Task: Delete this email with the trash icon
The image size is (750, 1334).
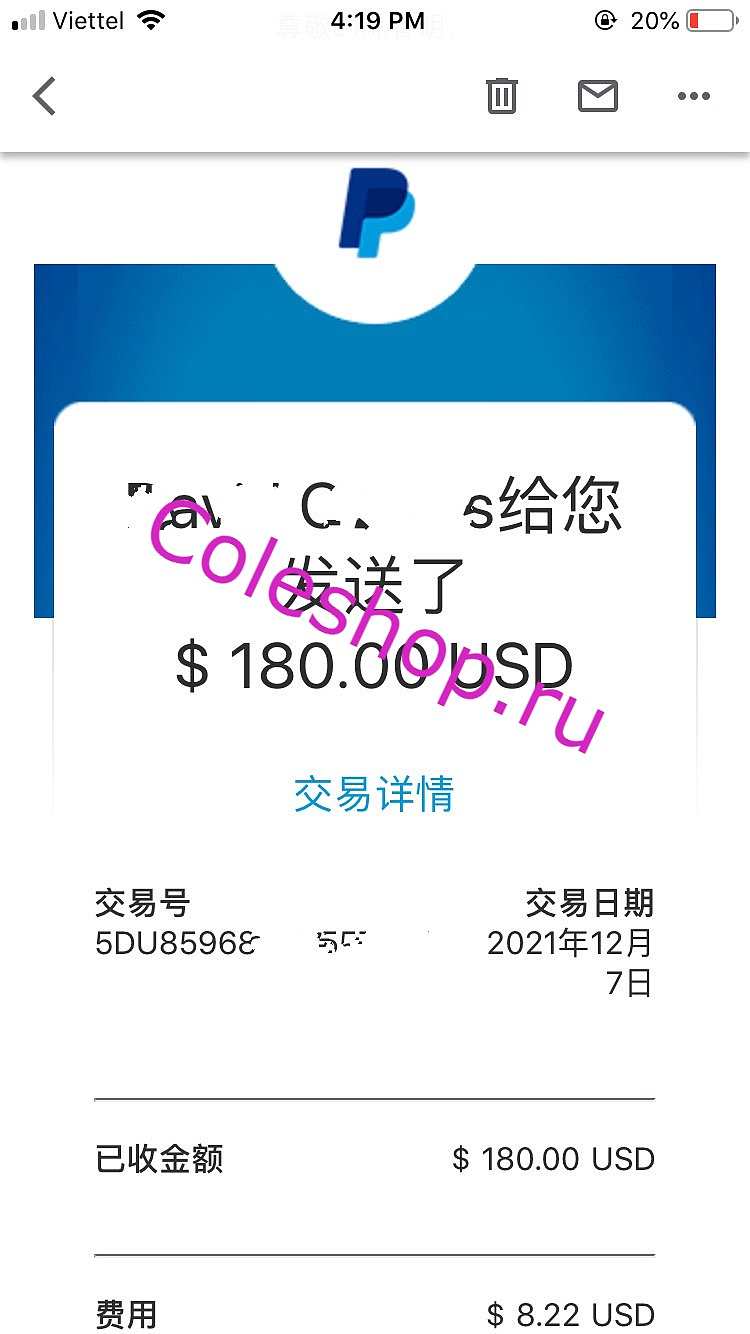Action: point(501,96)
